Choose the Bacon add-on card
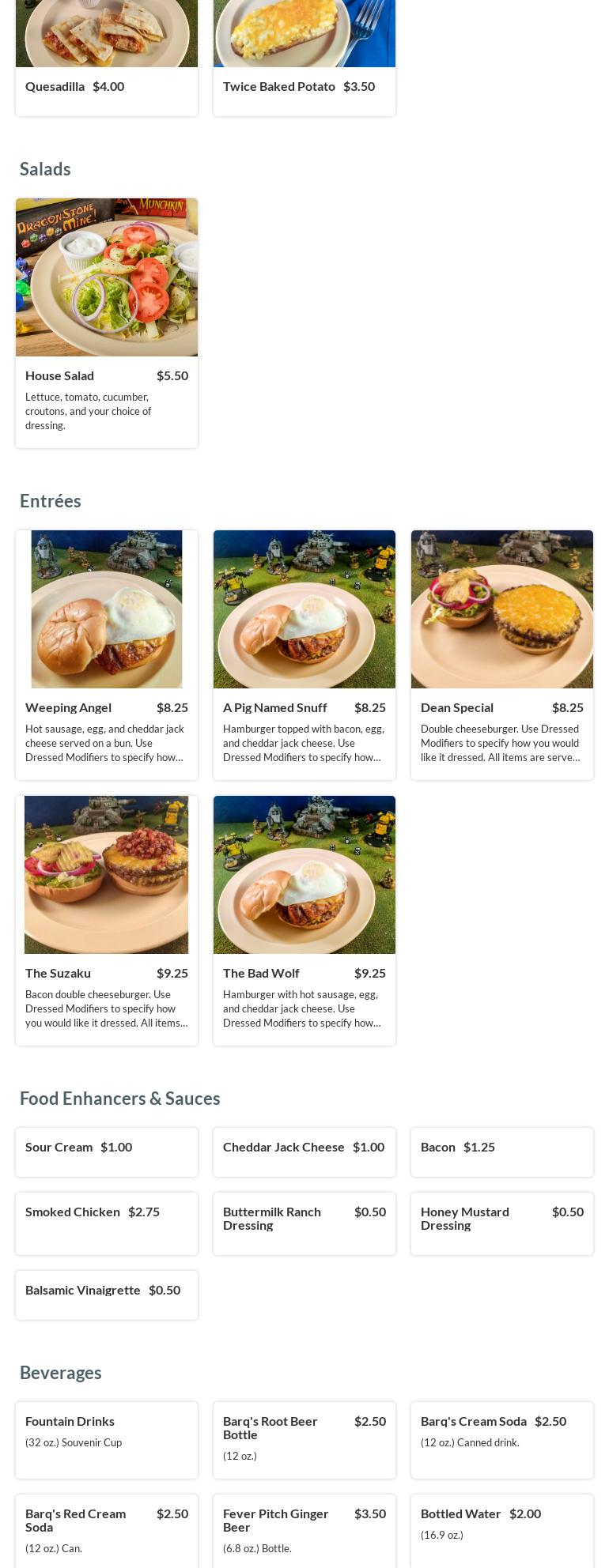 coord(501,1151)
